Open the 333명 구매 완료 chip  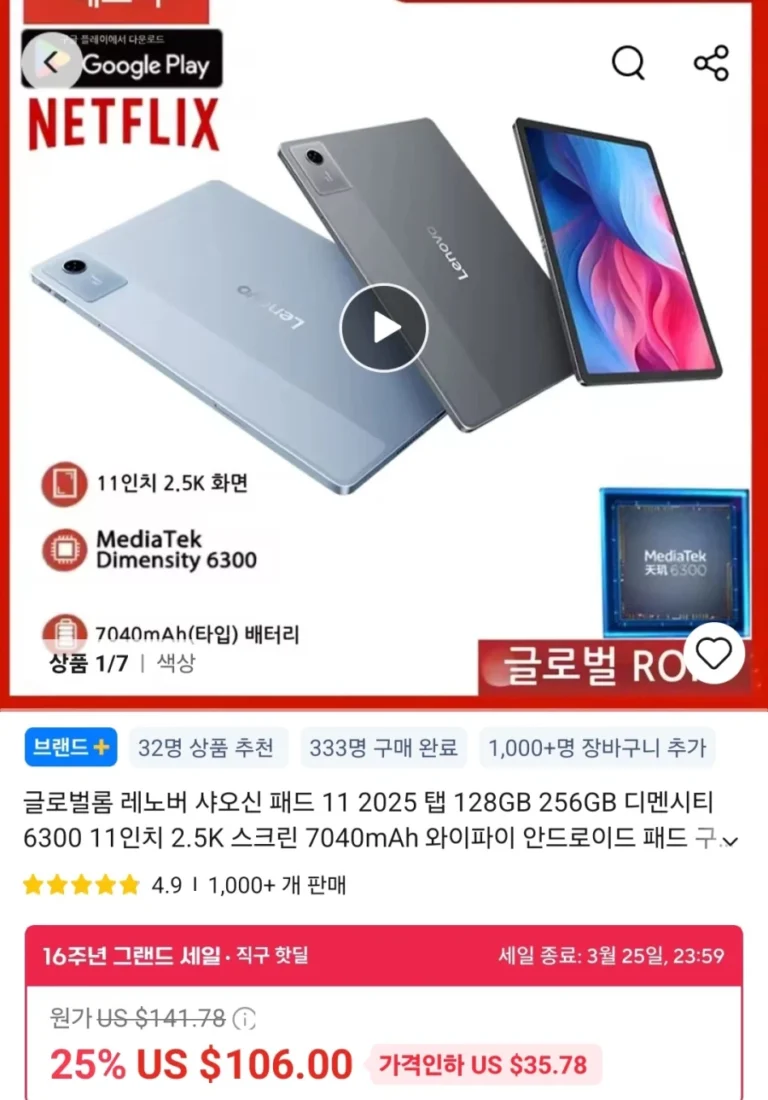point(382,747)
